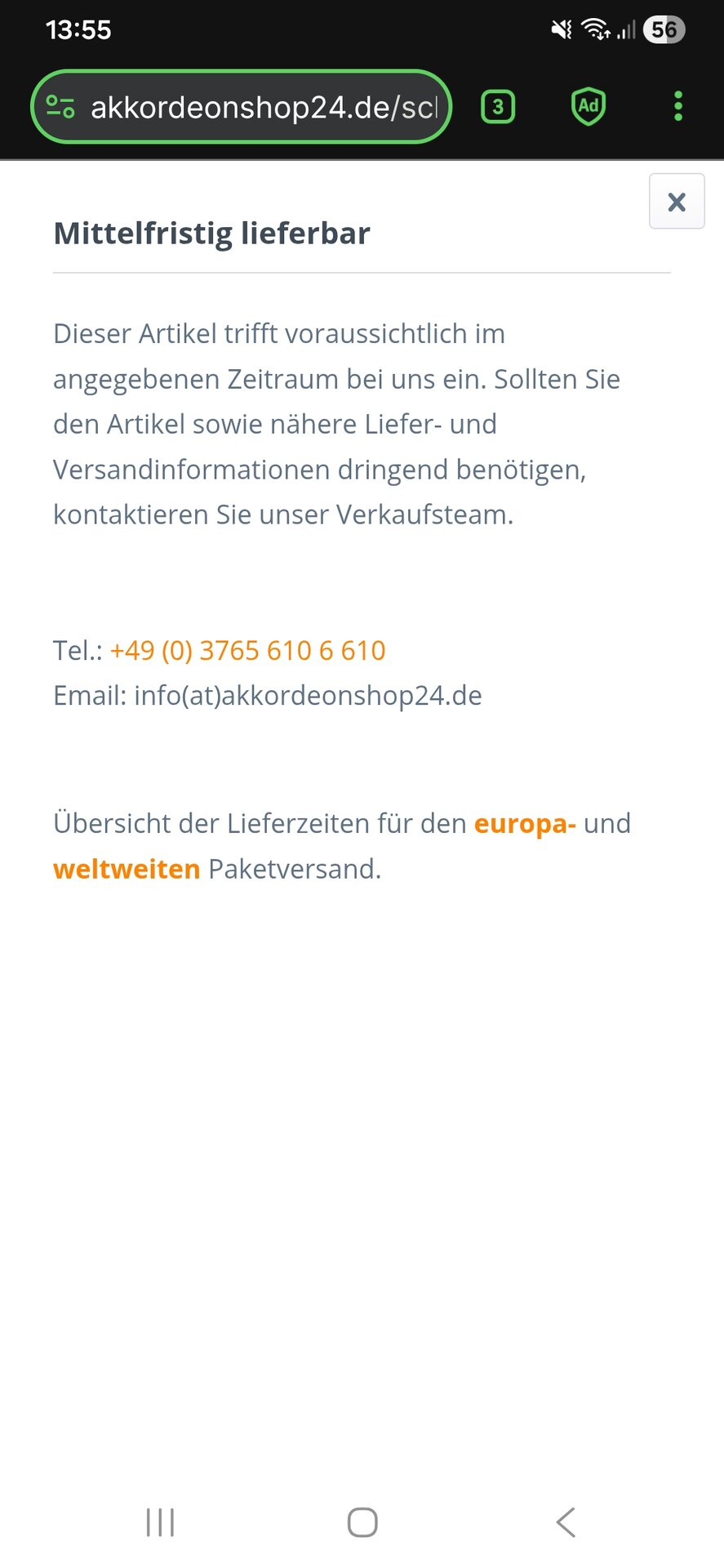
Task: Open the europa- delivery times link
Action: coord(525,823)
